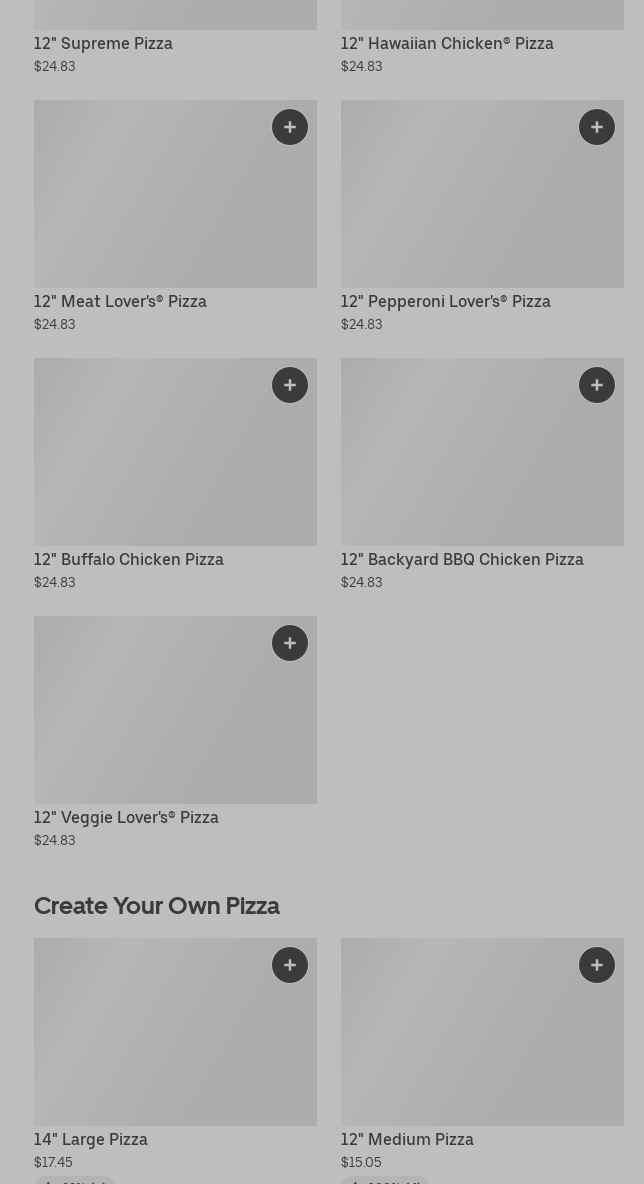This screenshot has height=1184, width=644.
Task: Tap plus on 12" Buffalo Chicken Pizza
Action: pos(290,385)
